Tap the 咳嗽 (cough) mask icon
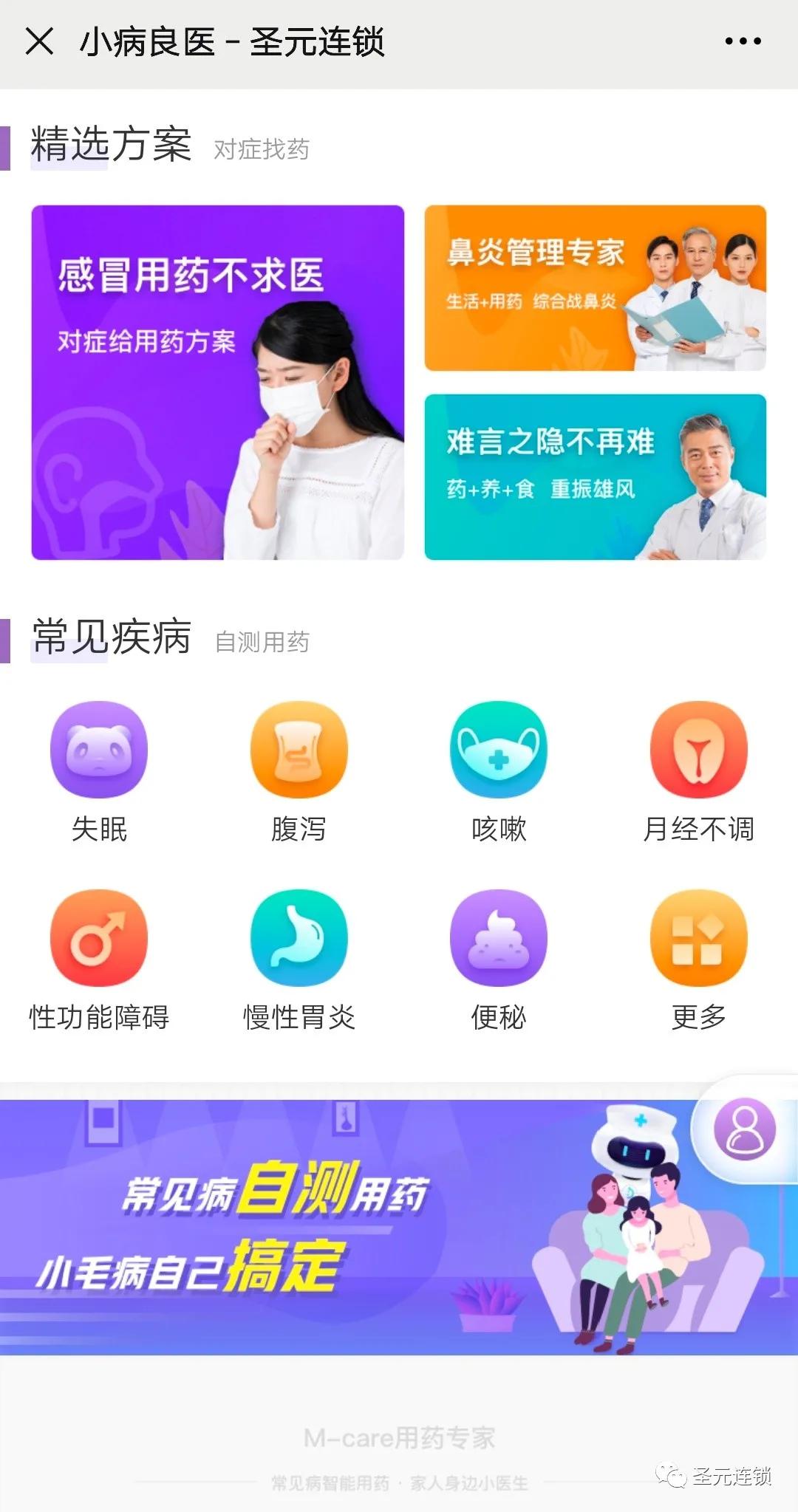Screen dimensions: 798x1512 [x=499, y=749]
